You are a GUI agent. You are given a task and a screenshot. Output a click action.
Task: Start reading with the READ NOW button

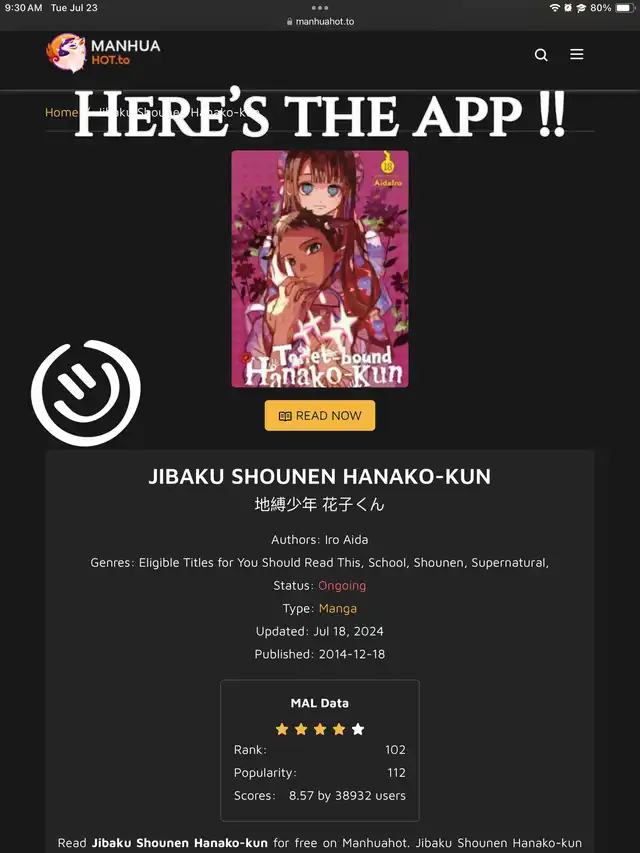pos(320,416)
